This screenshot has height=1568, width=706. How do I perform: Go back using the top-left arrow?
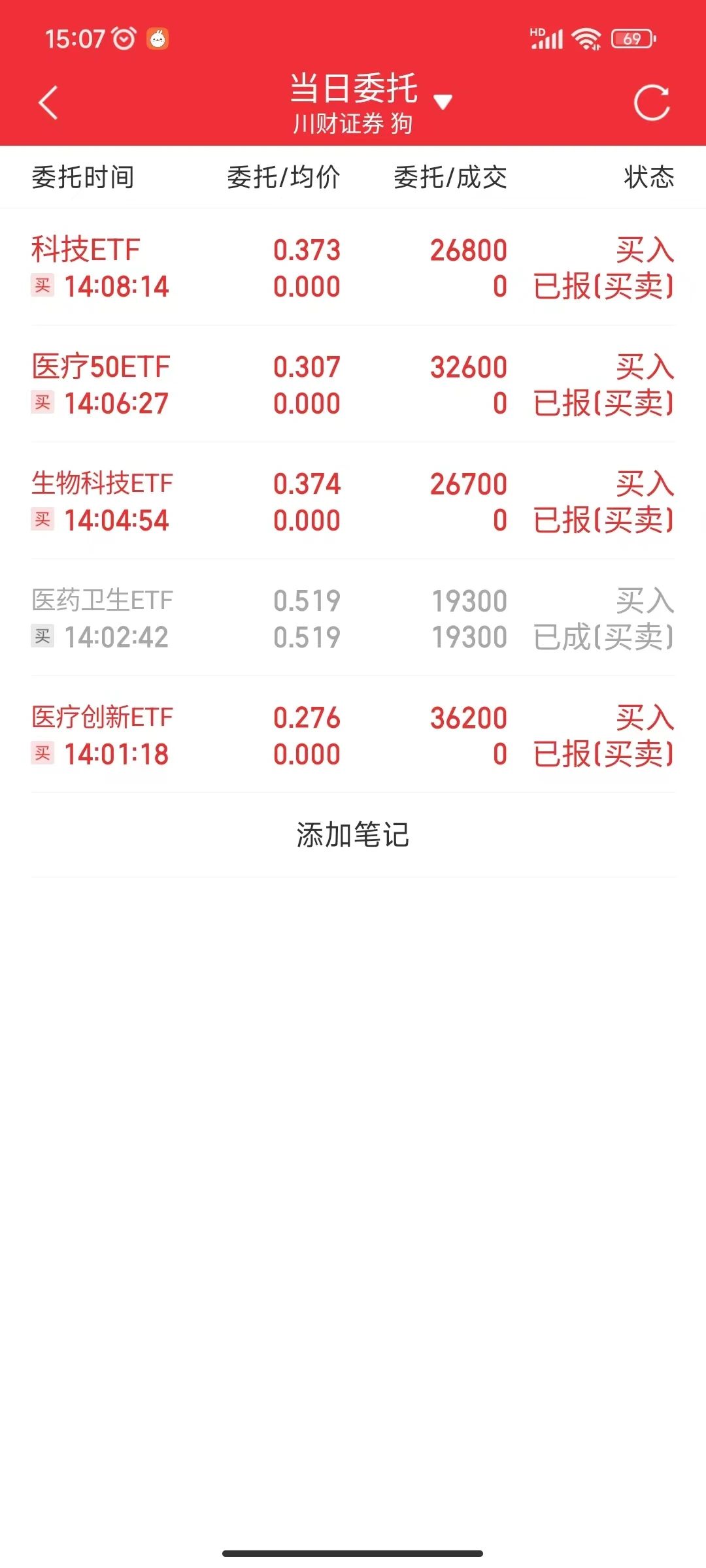coord(48,103)
